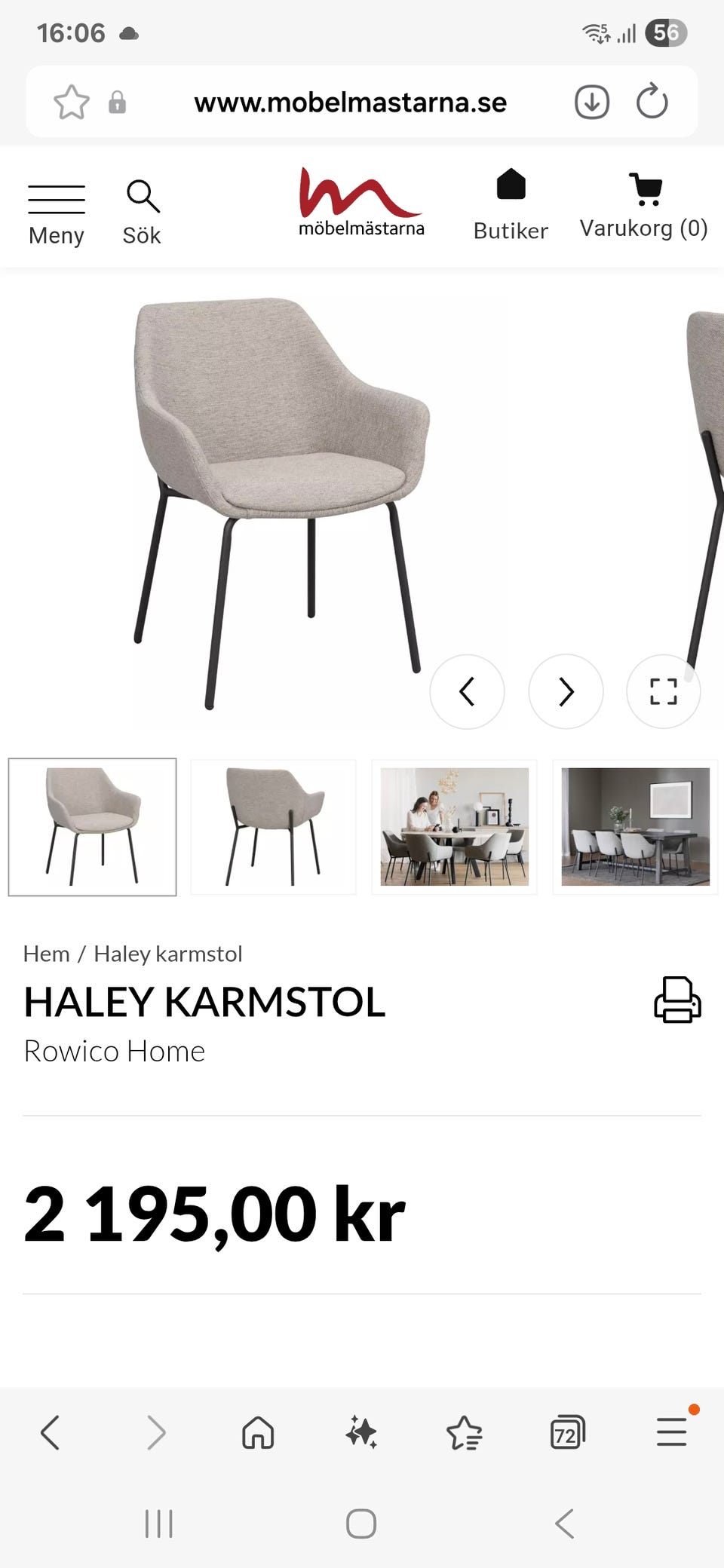Open the Meny navigation menu

pos(56,210)
